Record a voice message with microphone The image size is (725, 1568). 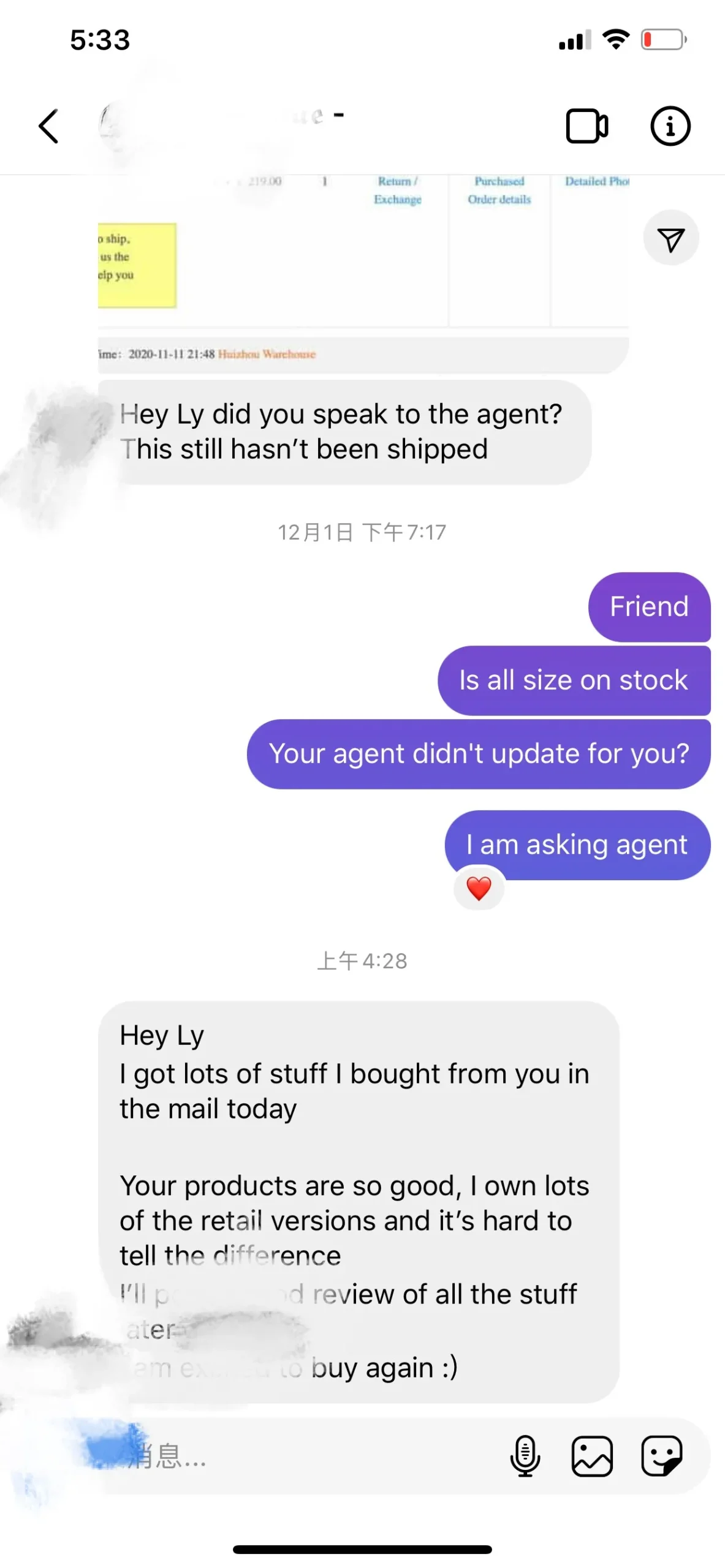click(525, 1455)
